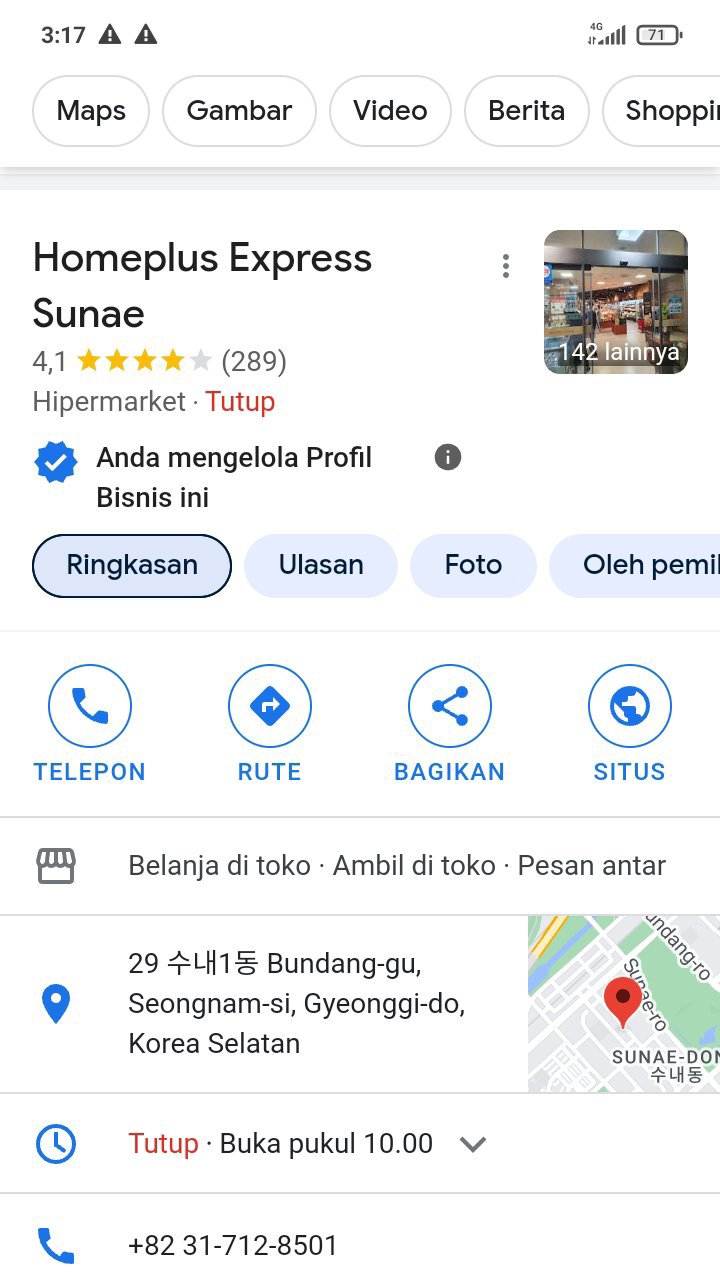
Task: Open the Foto chip
Action: pyautogui.click(x=473, y=565)
